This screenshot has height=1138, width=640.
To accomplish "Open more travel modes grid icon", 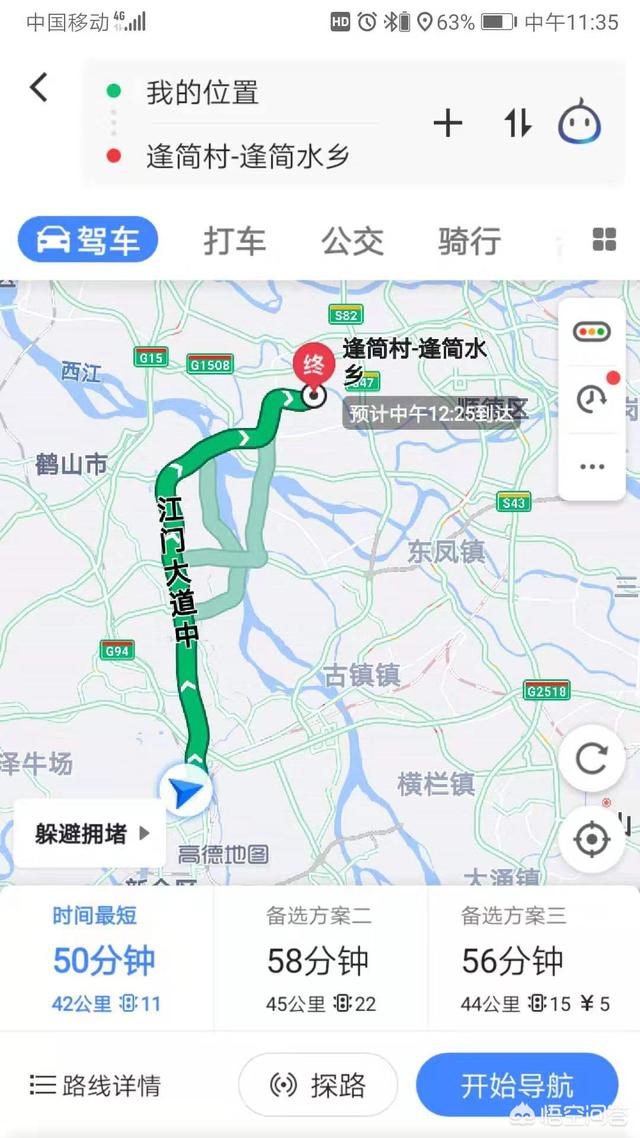I will tap(604, 240).
